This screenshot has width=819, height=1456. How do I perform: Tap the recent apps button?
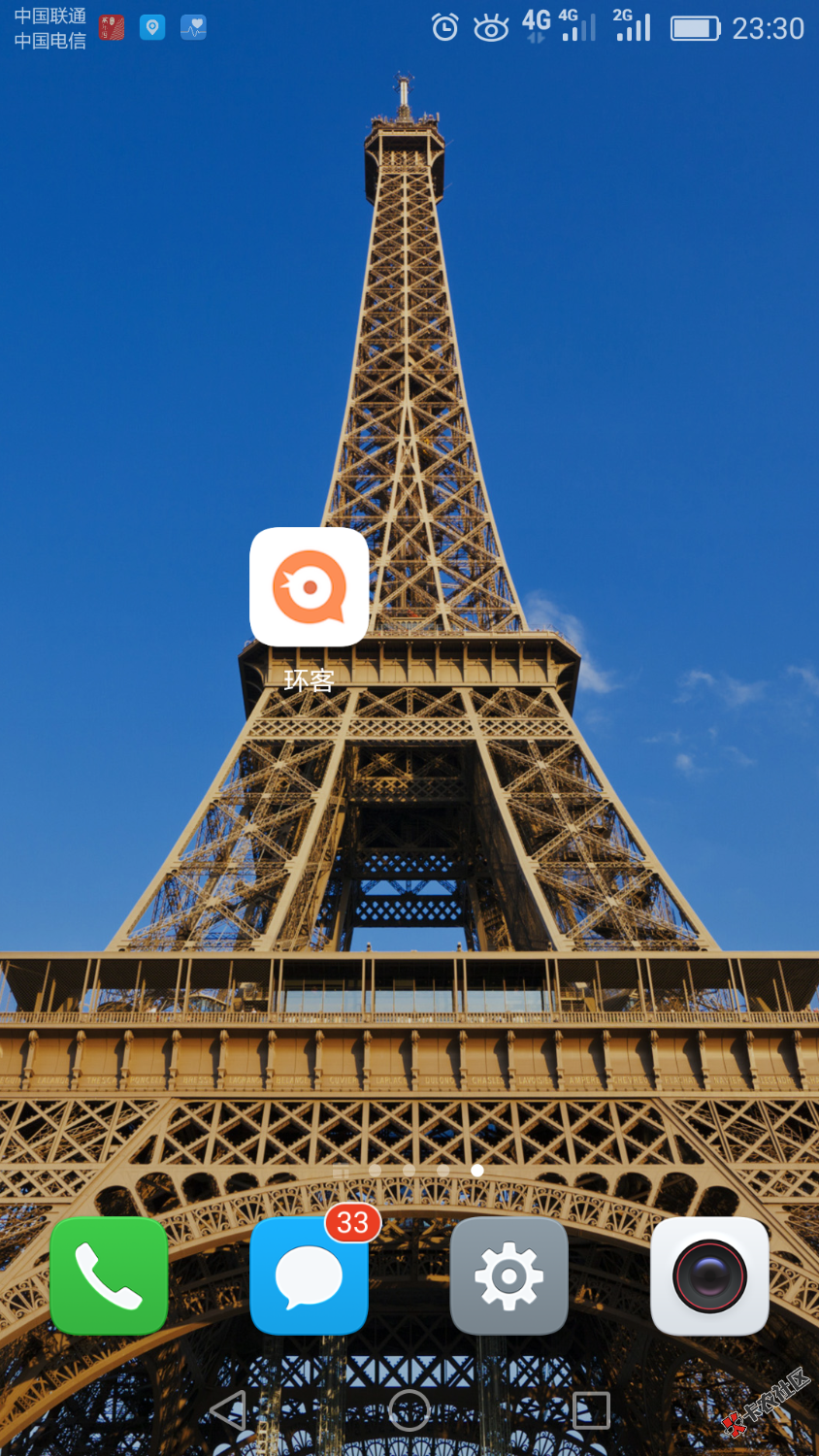click(590, 1409)
